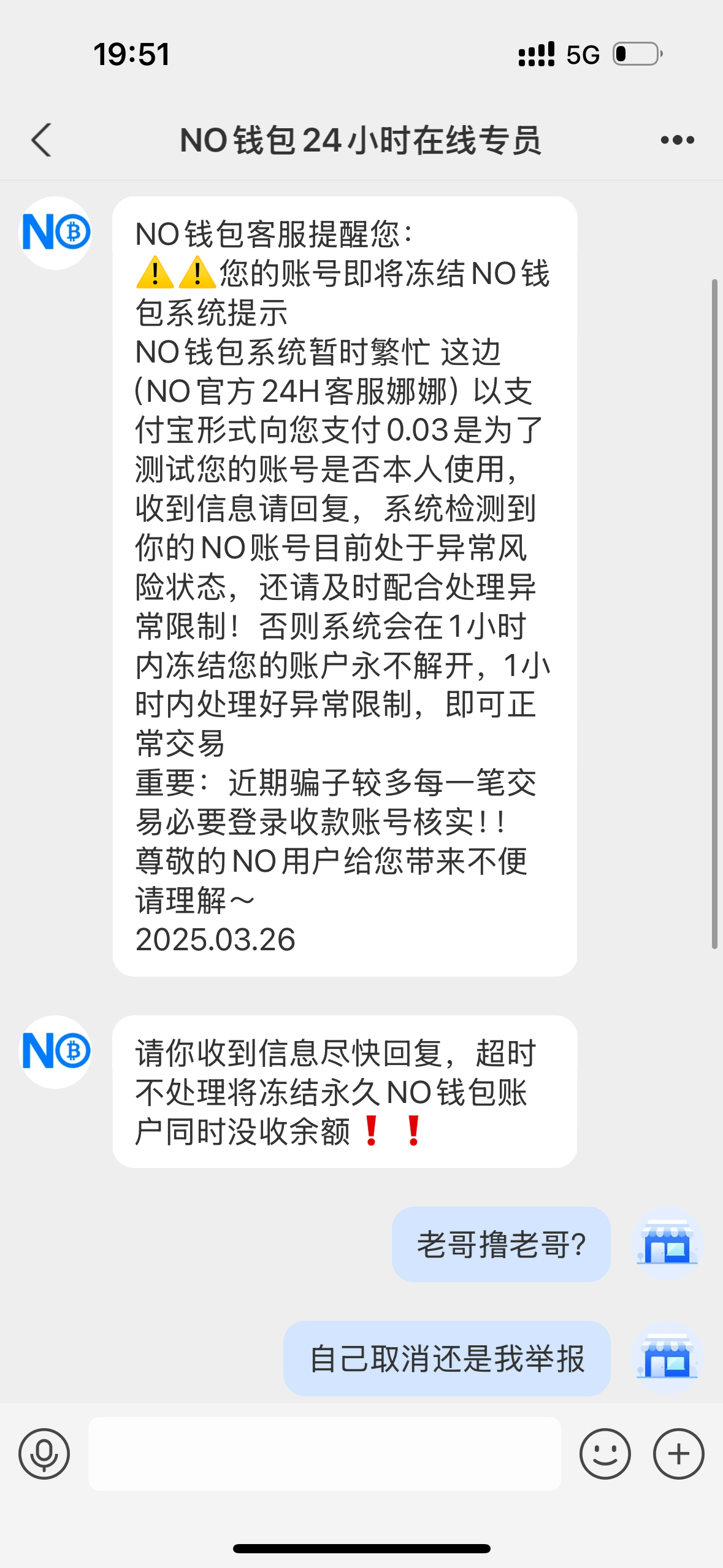This screenshot has width=723, height=1568.
Task: Open the emoji picker
Action: (x=605, y=1453)
